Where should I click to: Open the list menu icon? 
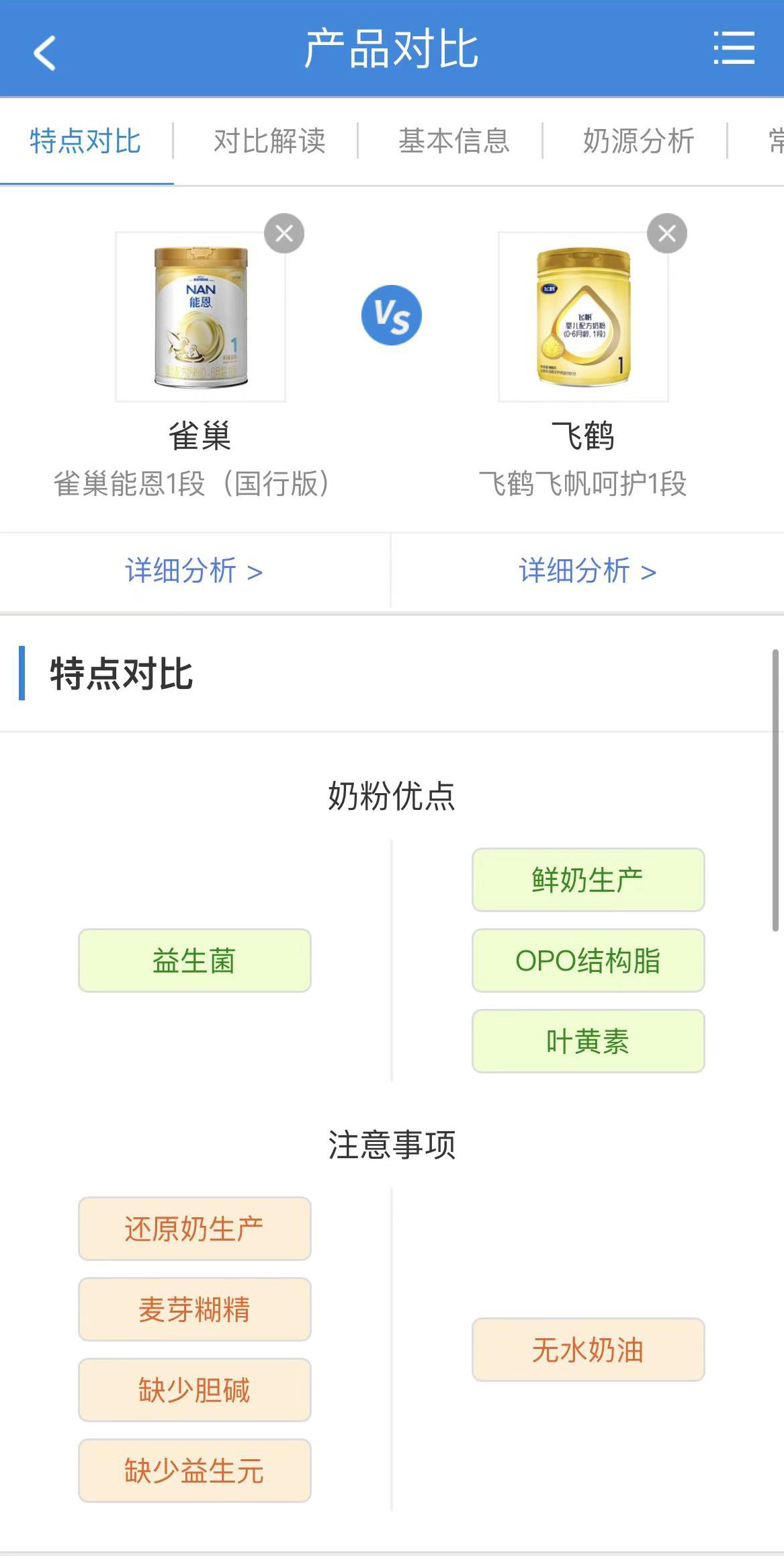click(734, 48)
